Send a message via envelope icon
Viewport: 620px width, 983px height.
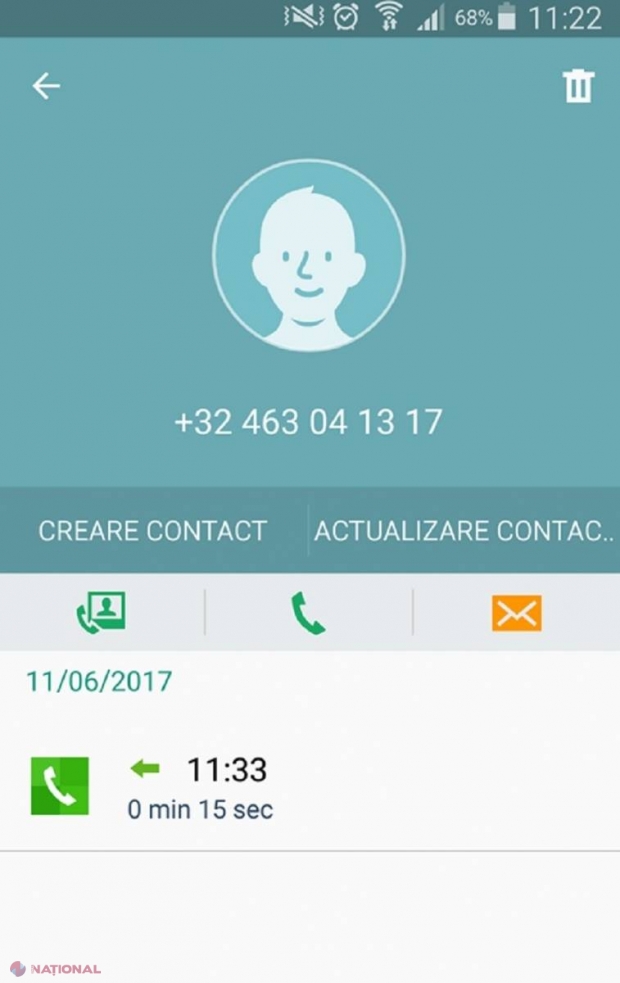point(516,612)
